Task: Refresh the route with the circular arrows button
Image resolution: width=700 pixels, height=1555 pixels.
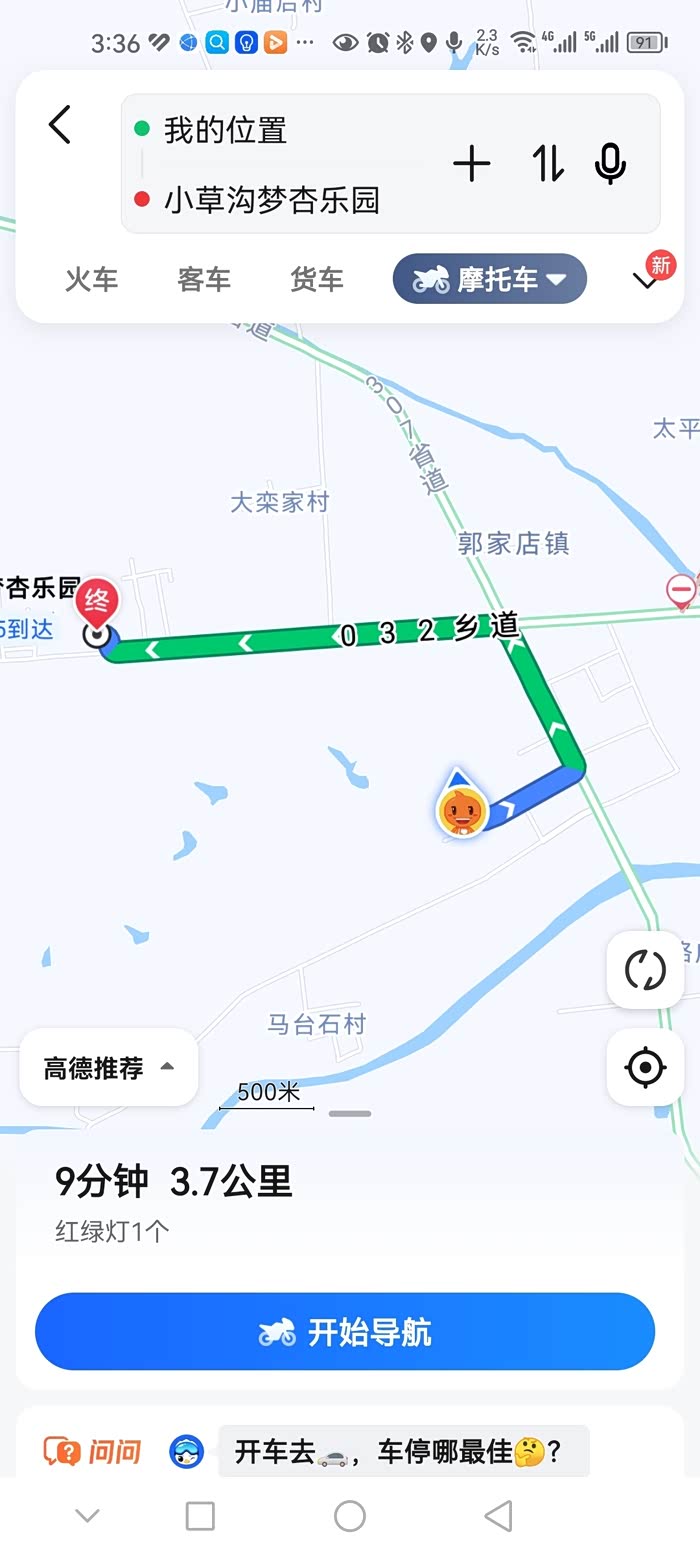Action: [x=645, y=970]
